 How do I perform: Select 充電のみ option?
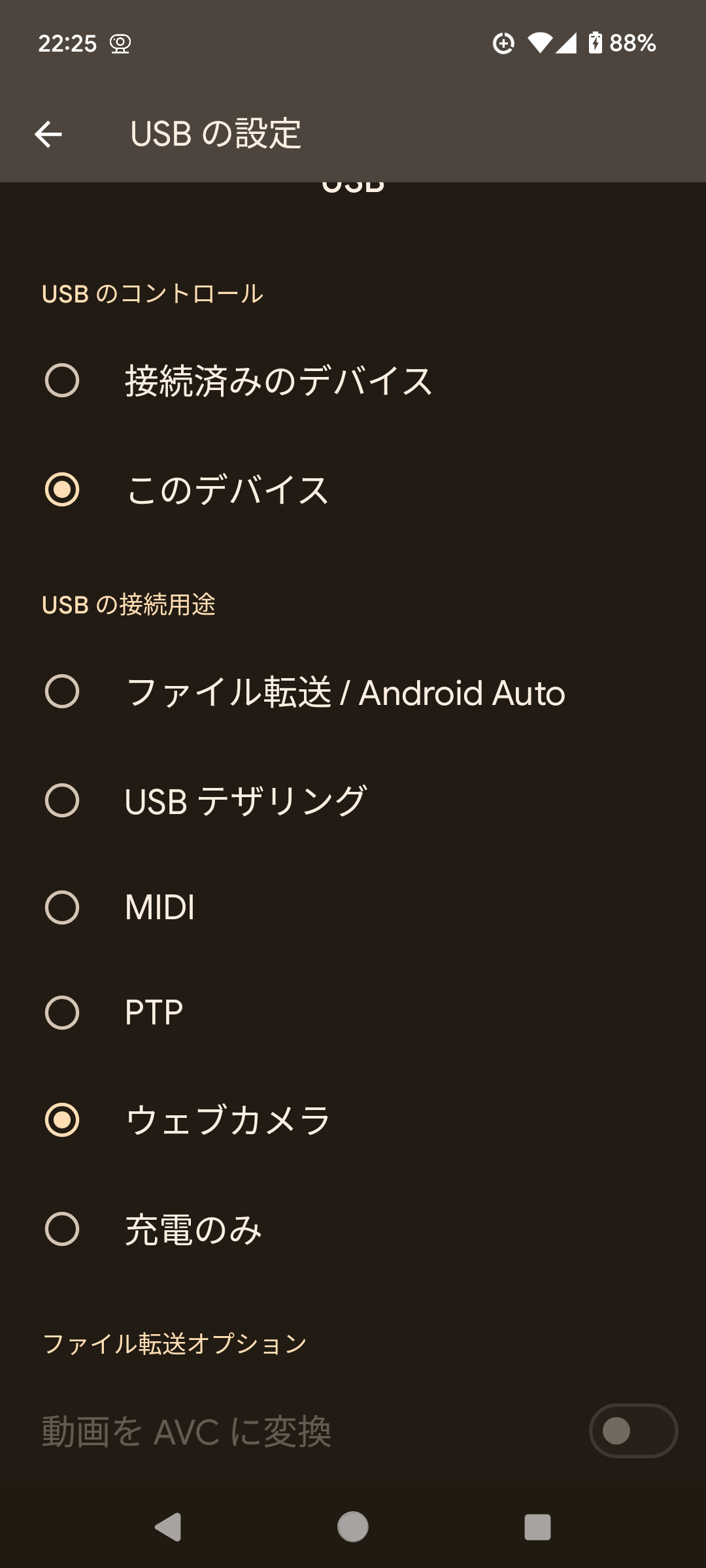click(x=353, y=1230)
